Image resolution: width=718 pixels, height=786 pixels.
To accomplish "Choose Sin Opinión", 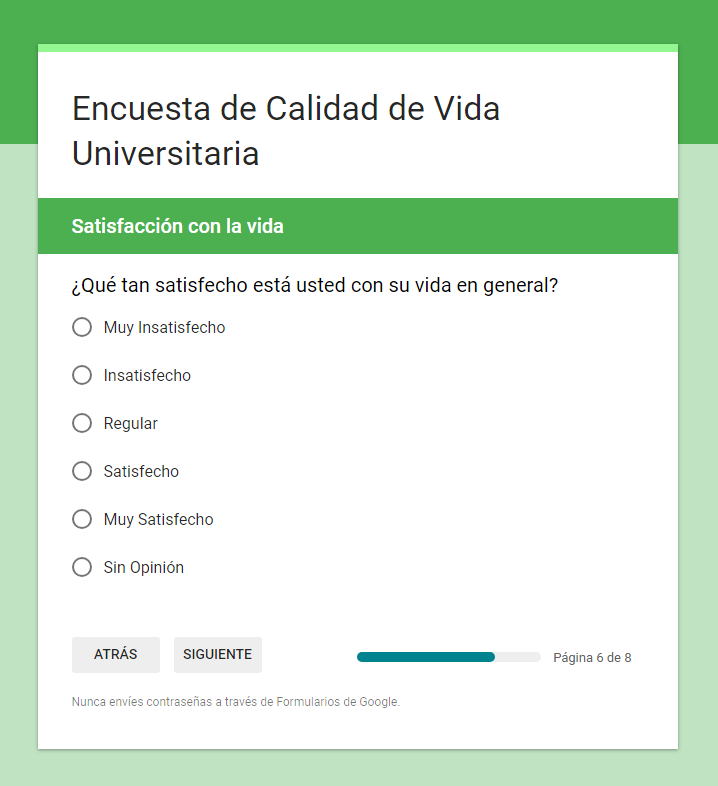I will point(82,567).
